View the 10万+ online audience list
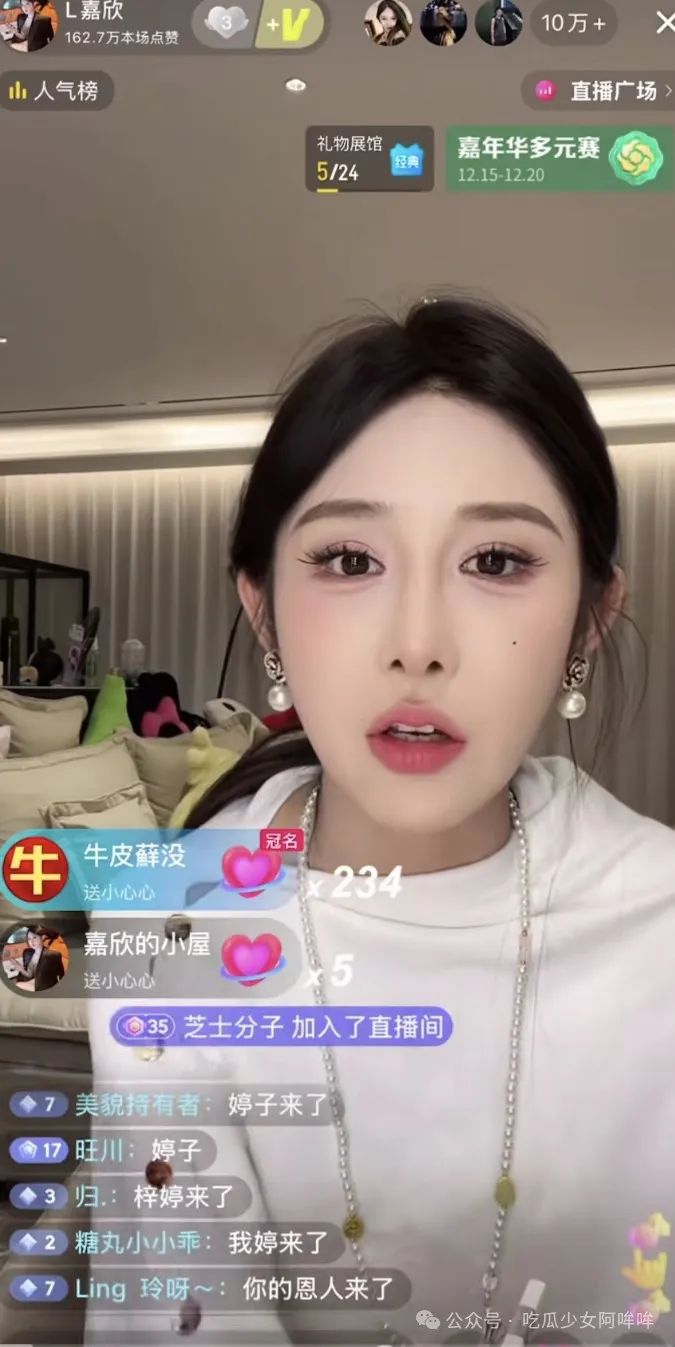The image size is (675, 1347). click(573, 23)
